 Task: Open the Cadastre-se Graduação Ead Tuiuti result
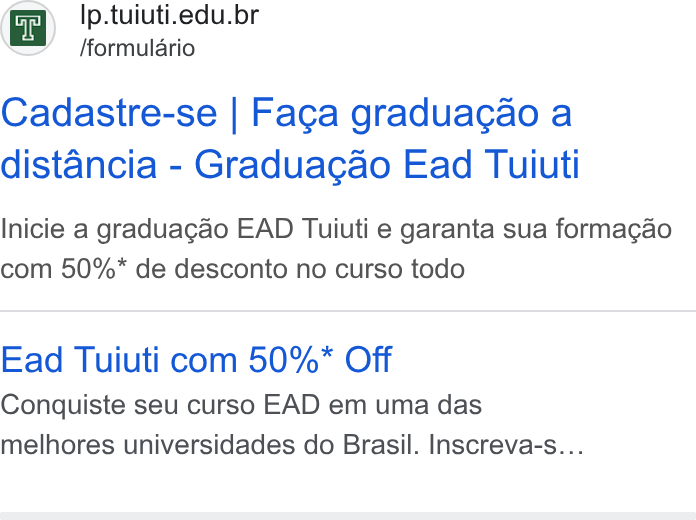tap(290, 139)
